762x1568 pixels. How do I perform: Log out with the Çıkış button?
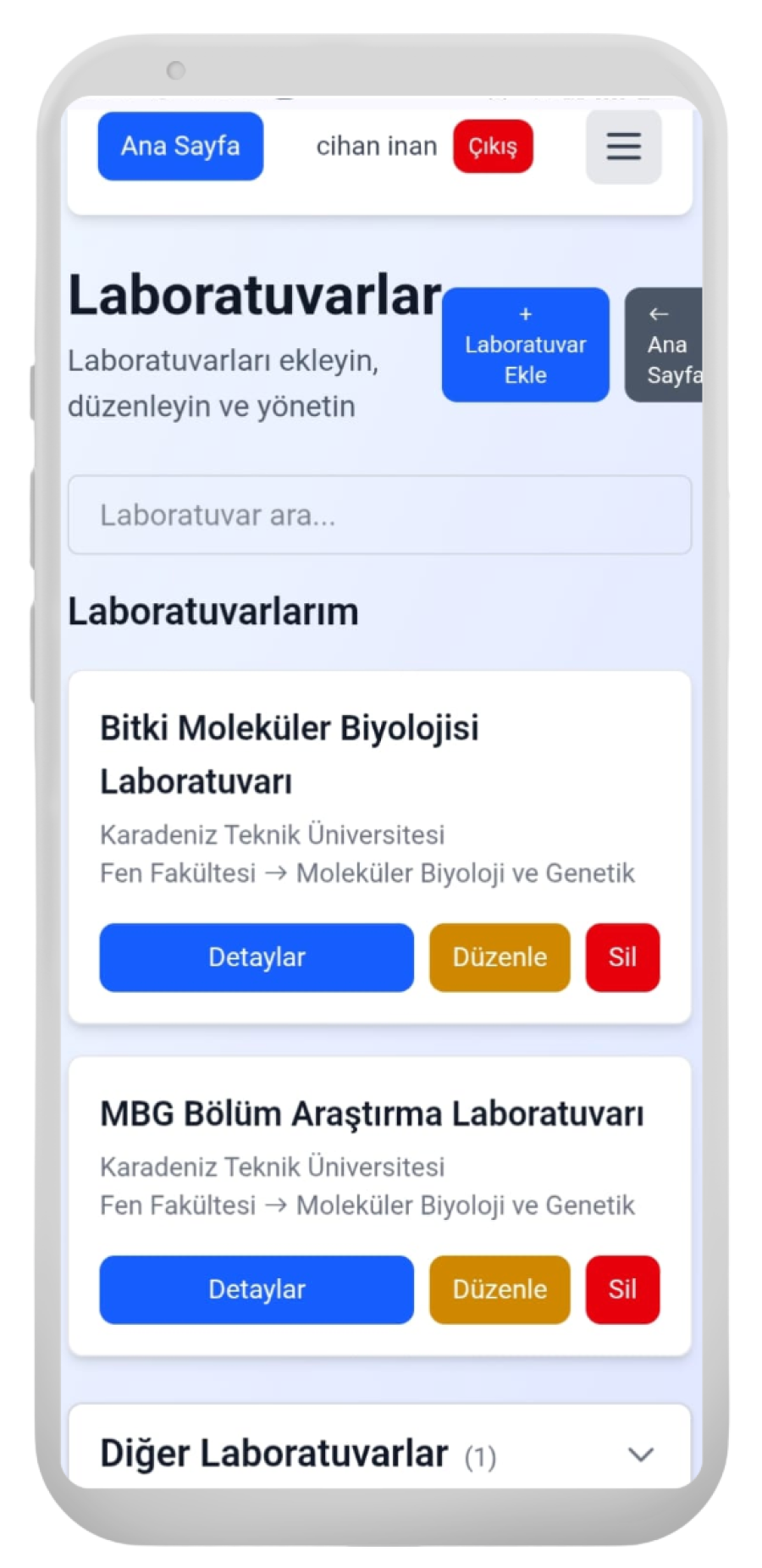pyautogui.click(x=493, y=147)
